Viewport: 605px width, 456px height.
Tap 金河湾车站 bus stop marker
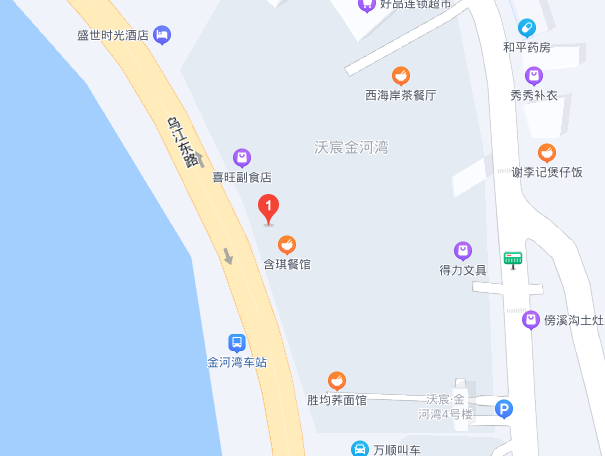pyautogui.click(x=236, y=342)
